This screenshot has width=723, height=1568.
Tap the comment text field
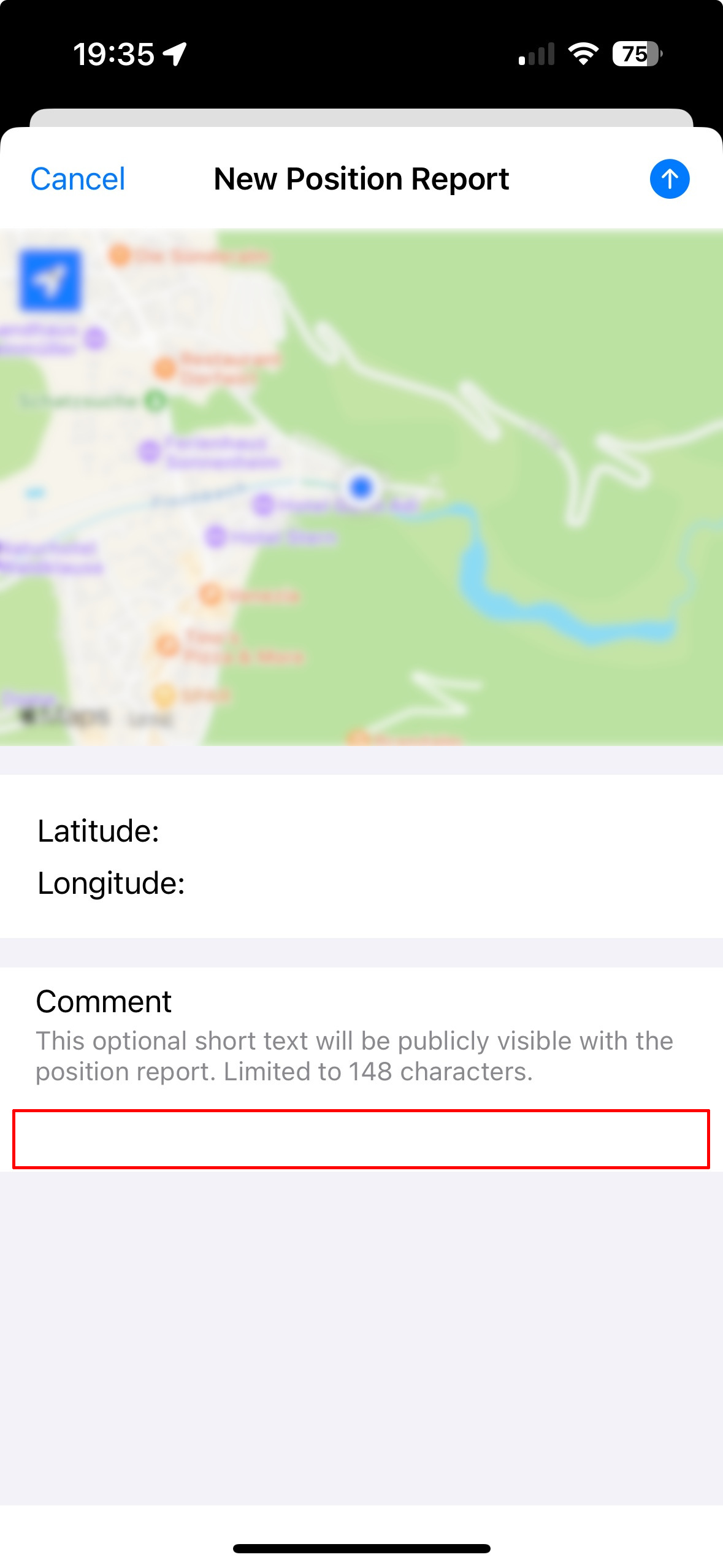tap(361, 1139)
